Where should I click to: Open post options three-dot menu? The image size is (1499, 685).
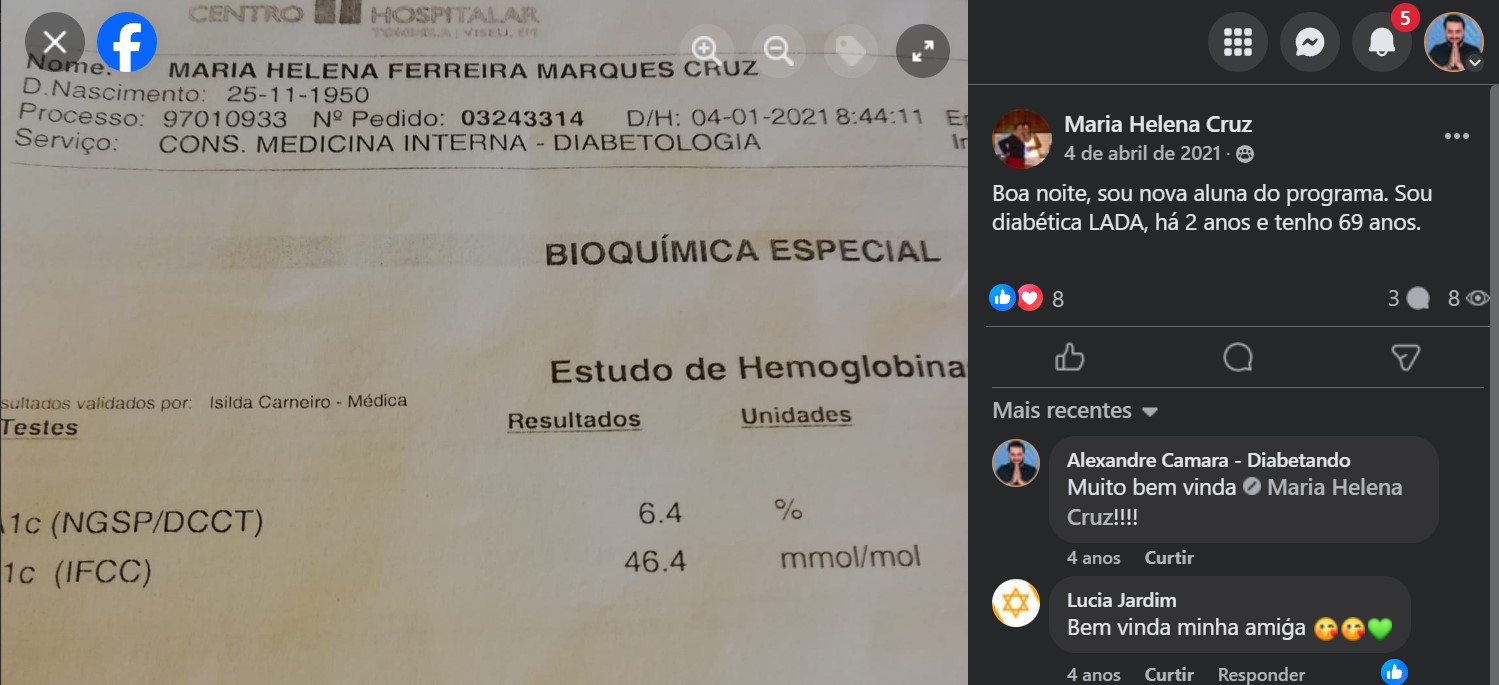1456,137
